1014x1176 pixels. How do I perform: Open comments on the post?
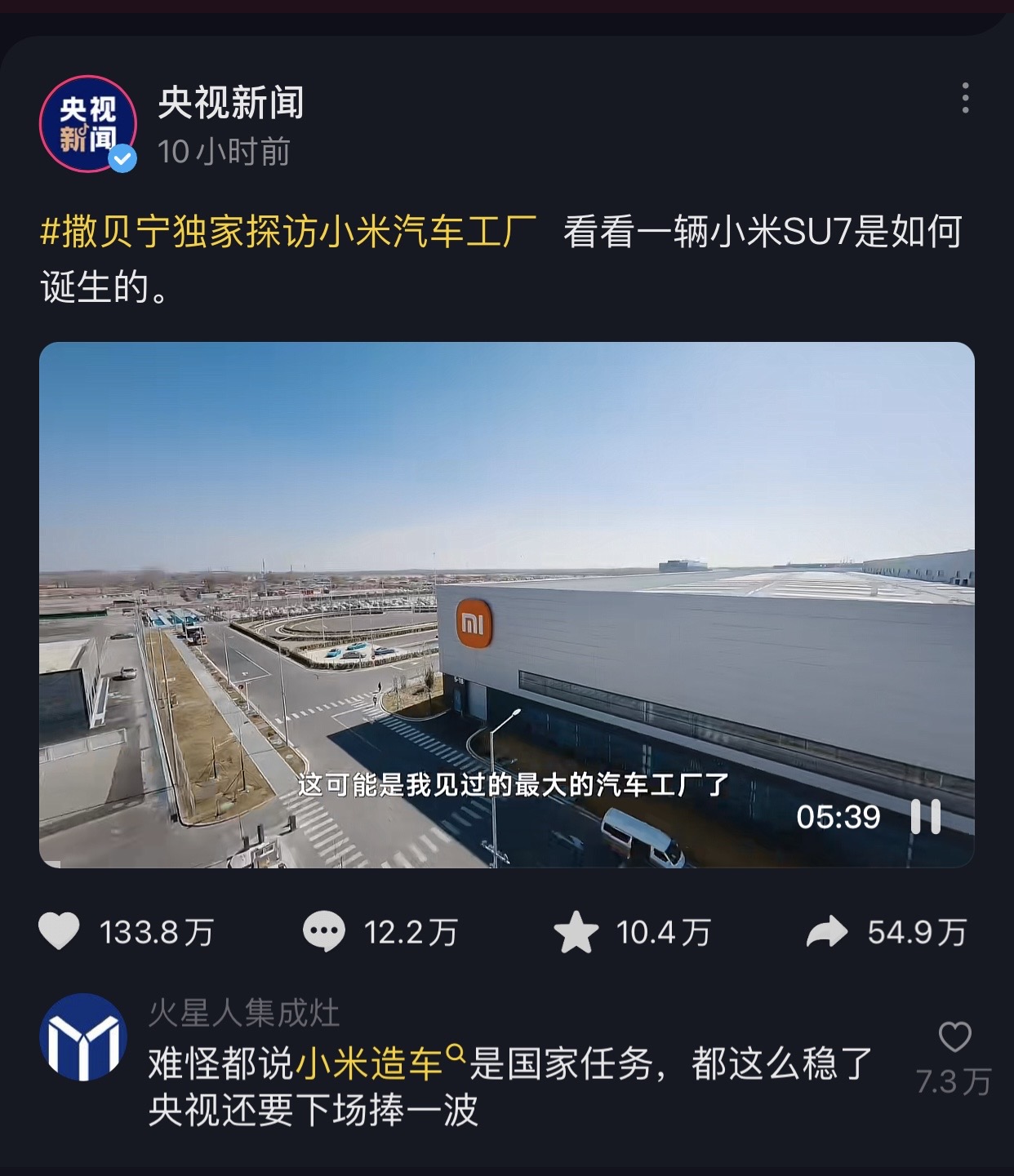click(x=324, y=932)
